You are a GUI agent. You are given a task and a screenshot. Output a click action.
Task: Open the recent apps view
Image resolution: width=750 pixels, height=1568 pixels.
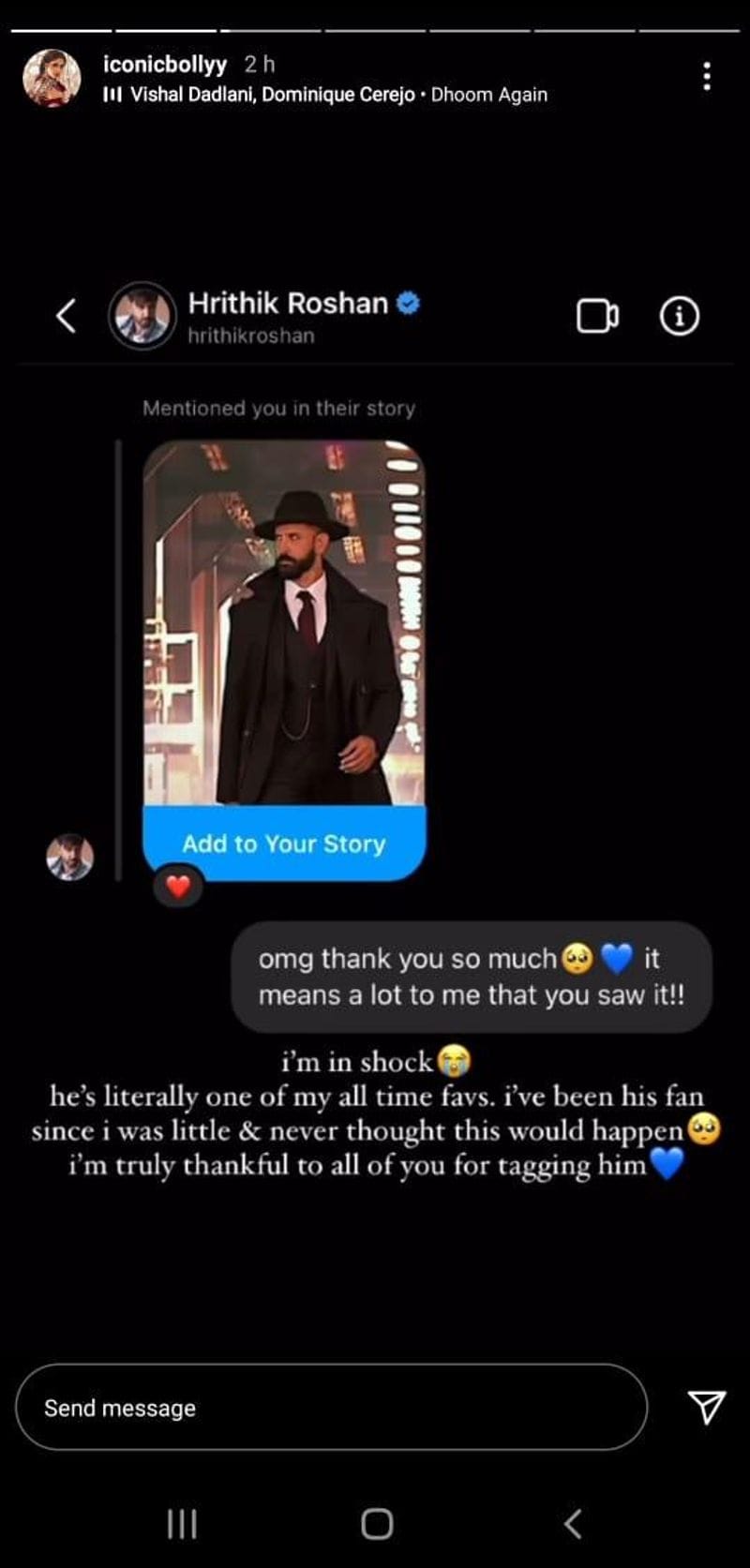(x=182, y=1524)
